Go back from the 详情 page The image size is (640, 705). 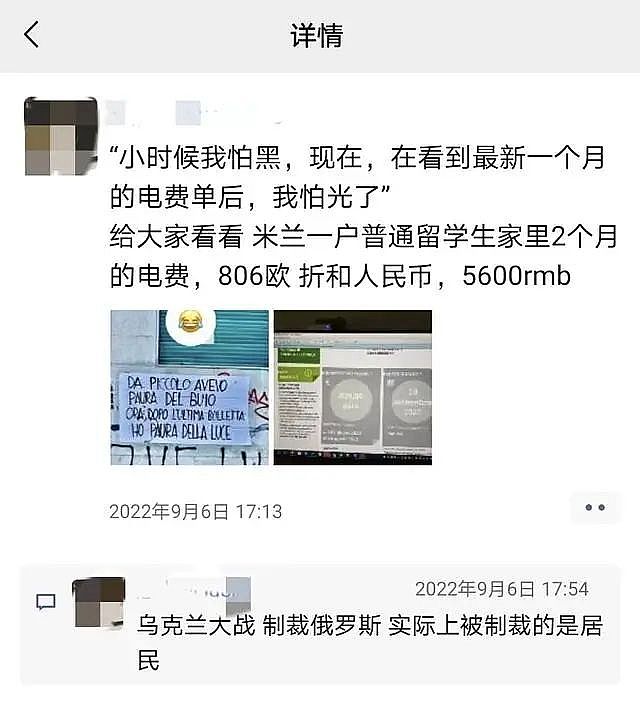tap(32, 36)
